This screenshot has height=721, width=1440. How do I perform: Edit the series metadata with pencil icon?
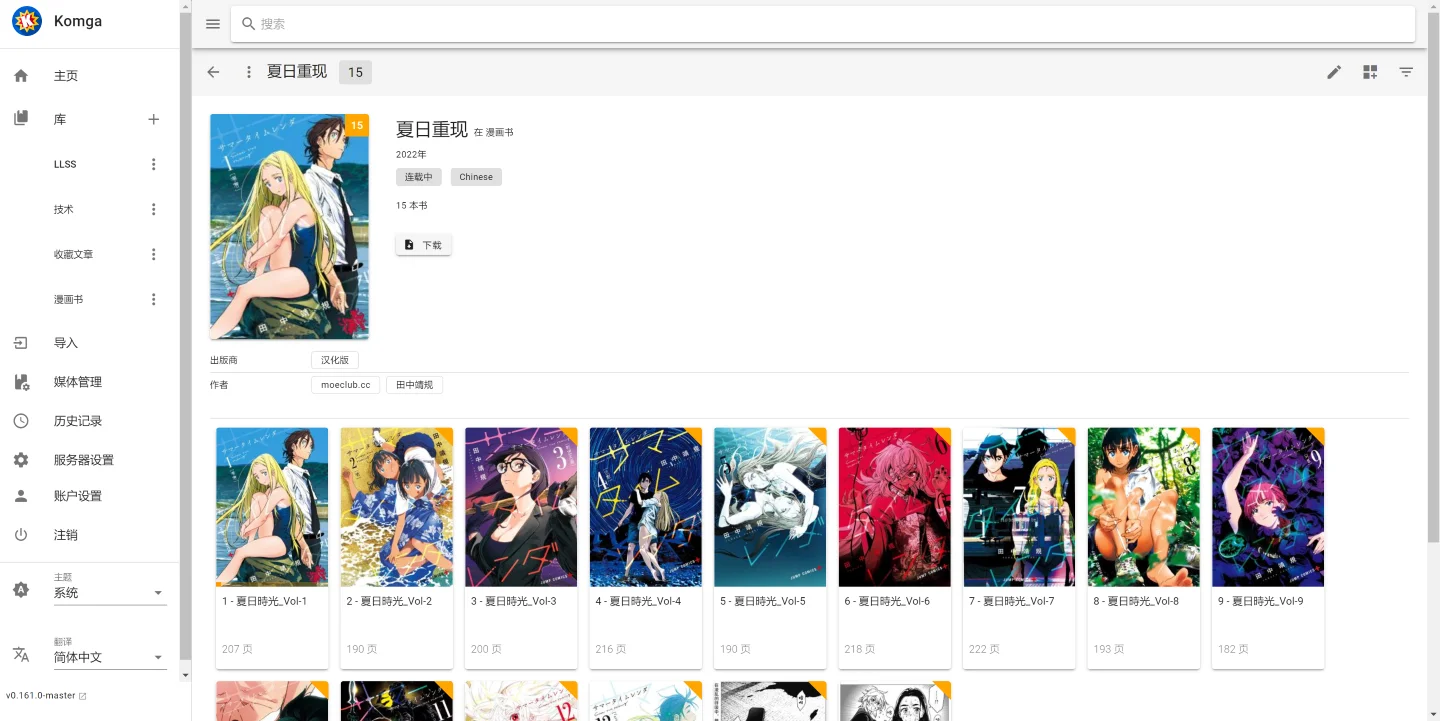(1334, 72)
